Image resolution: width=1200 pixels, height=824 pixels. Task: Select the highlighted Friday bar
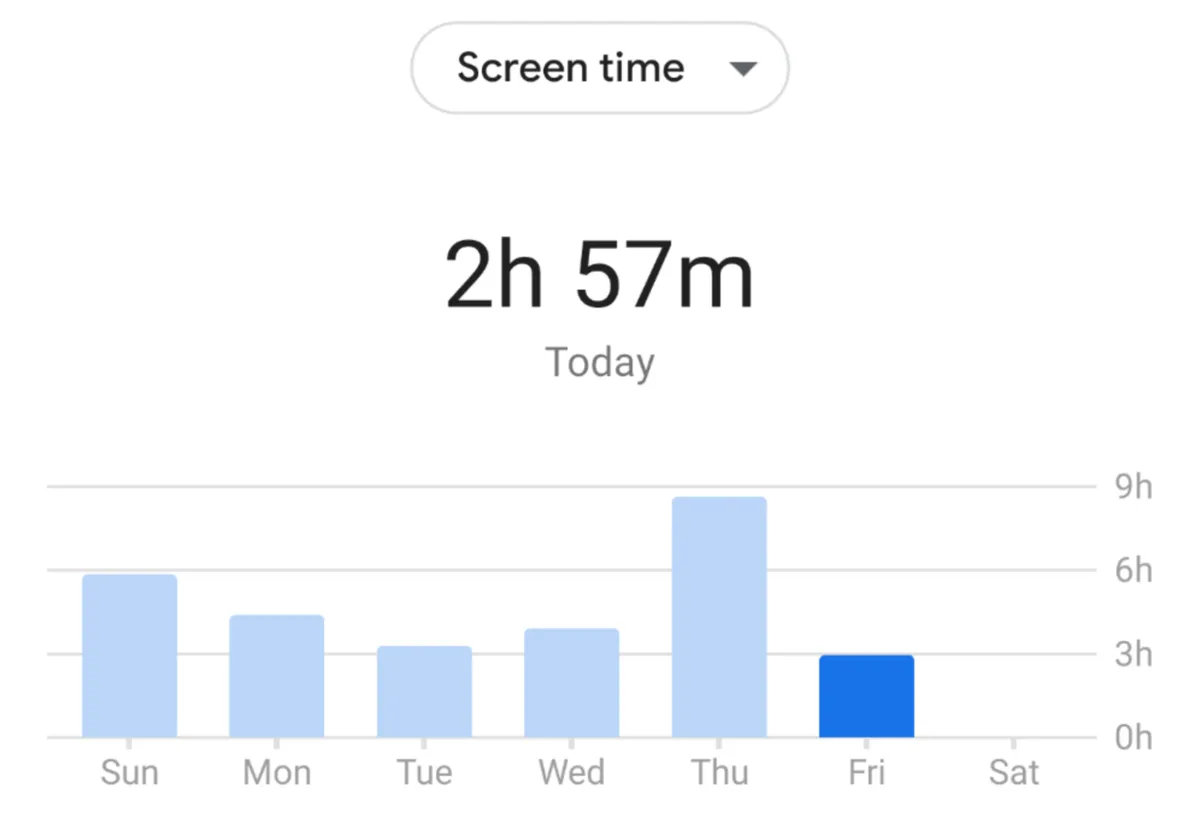[x=866, y=696]
